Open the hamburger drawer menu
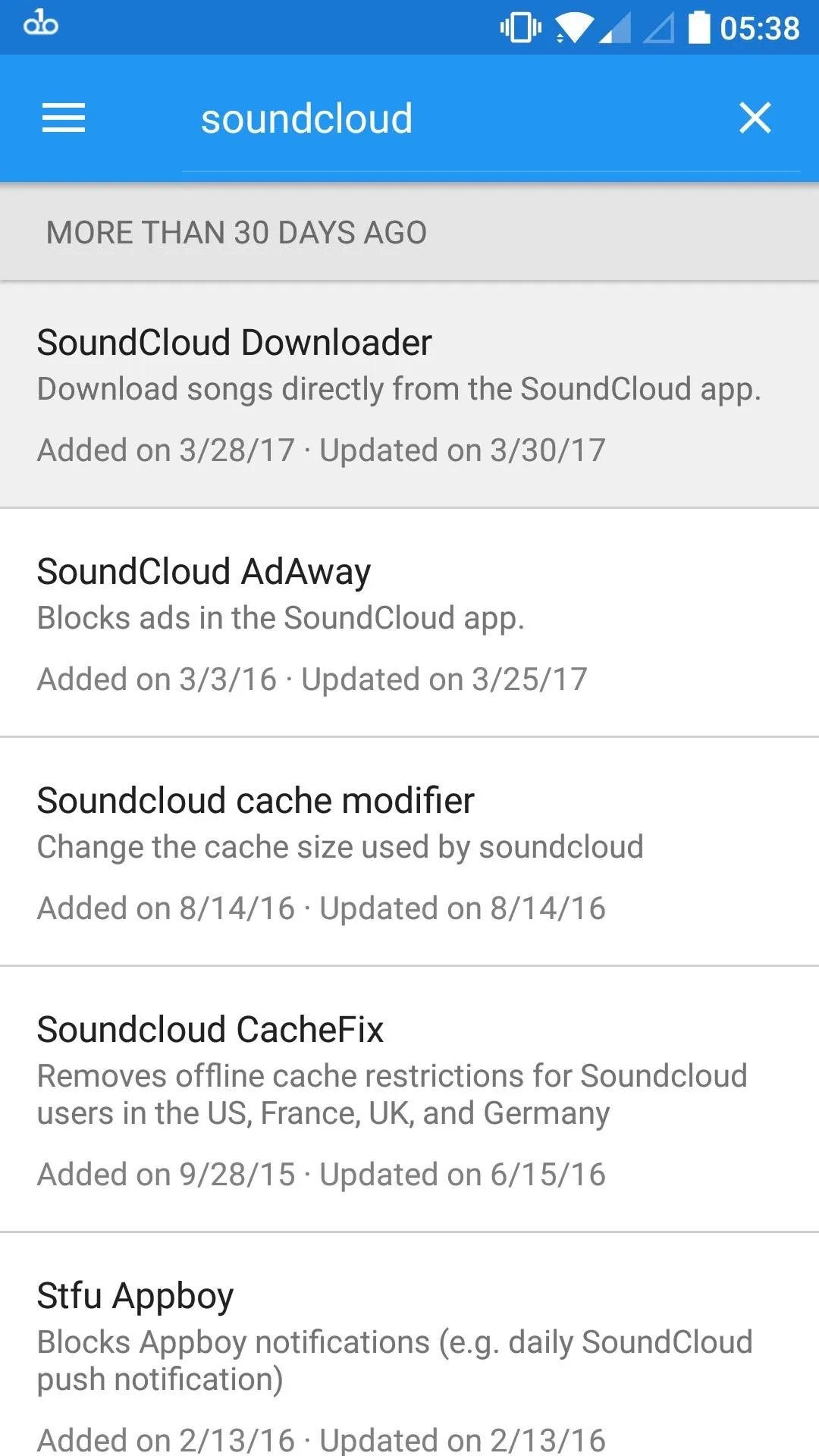This screenshot has width=819, height=1456. [x=64, y=118]
